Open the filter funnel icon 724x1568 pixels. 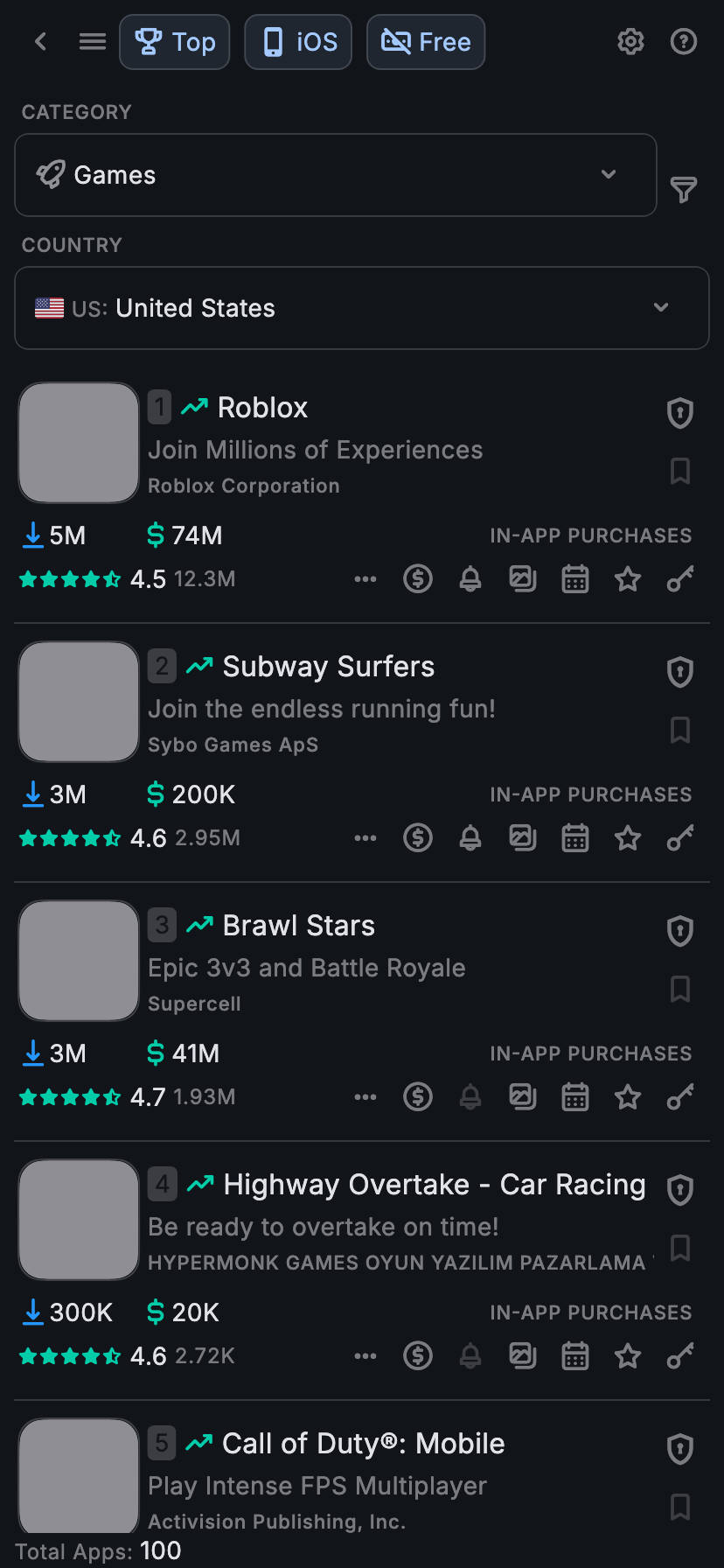coord(683,189)
